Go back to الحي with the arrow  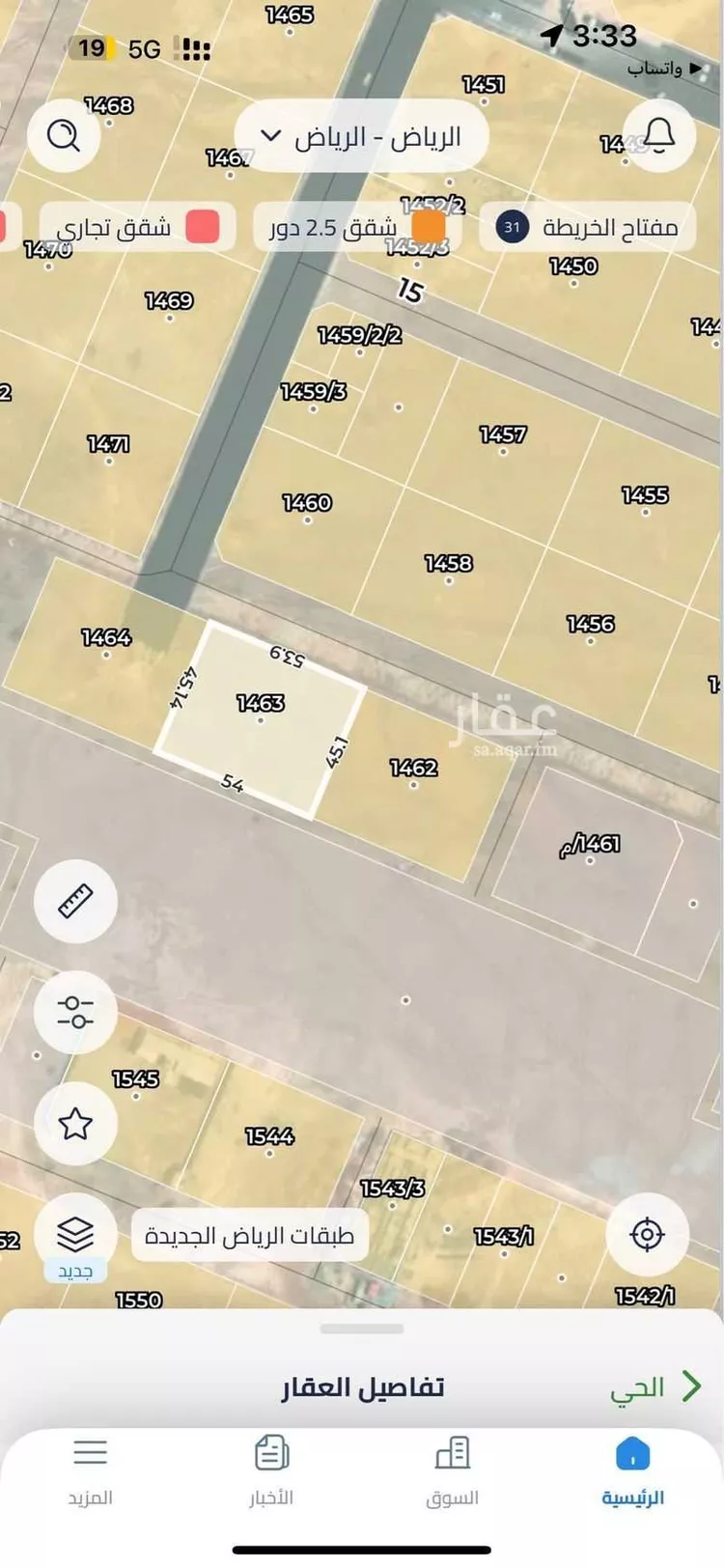[x=689, y=1386]
